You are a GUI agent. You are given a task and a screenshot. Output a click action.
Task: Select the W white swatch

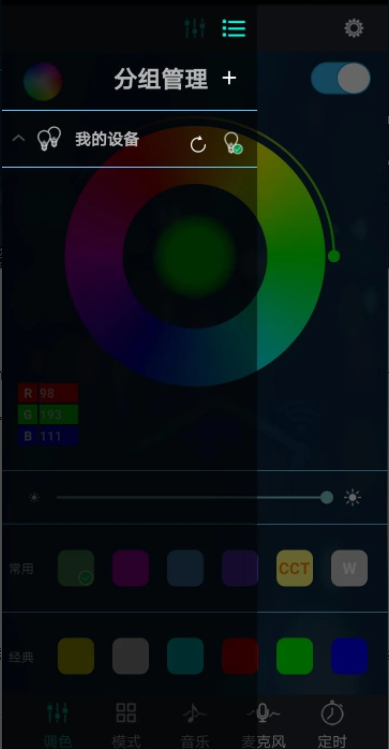349,568
